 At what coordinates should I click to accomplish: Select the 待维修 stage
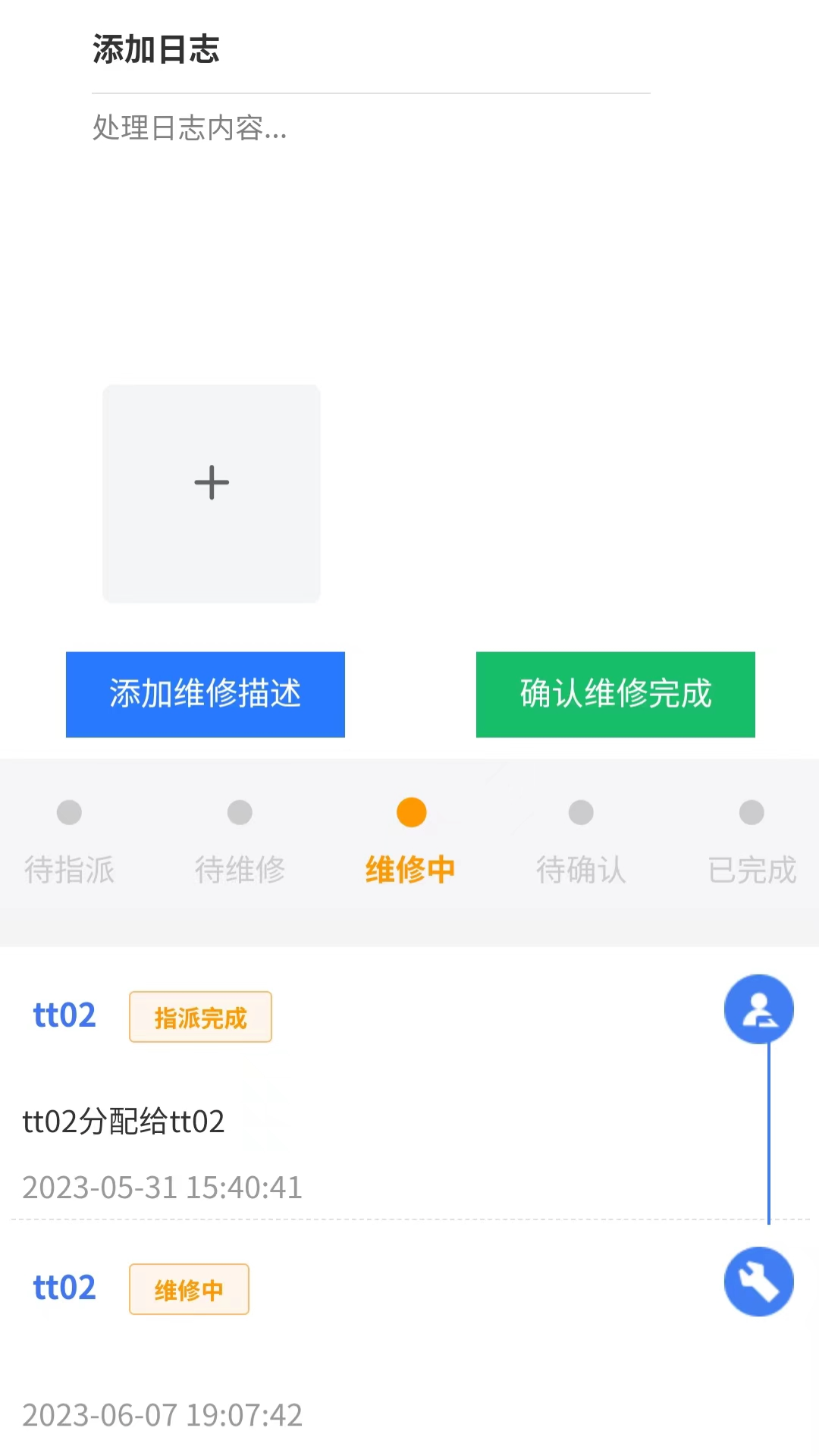pos(240,842)
